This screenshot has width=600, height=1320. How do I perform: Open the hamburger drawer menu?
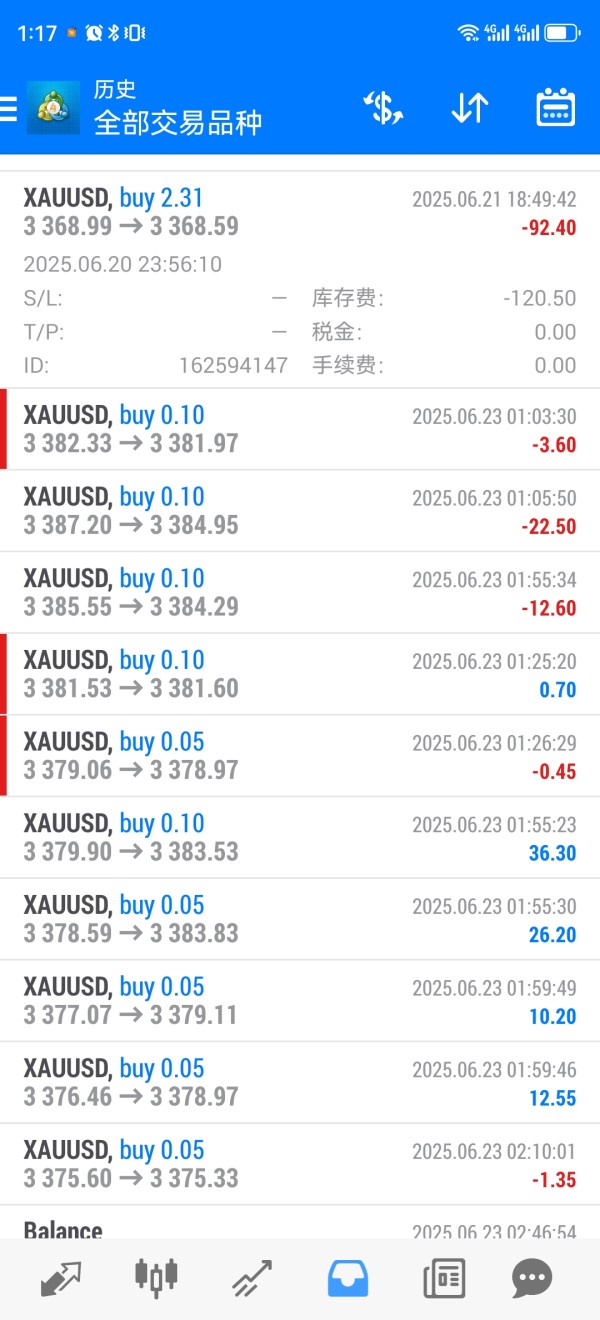(x=8, y=108)
